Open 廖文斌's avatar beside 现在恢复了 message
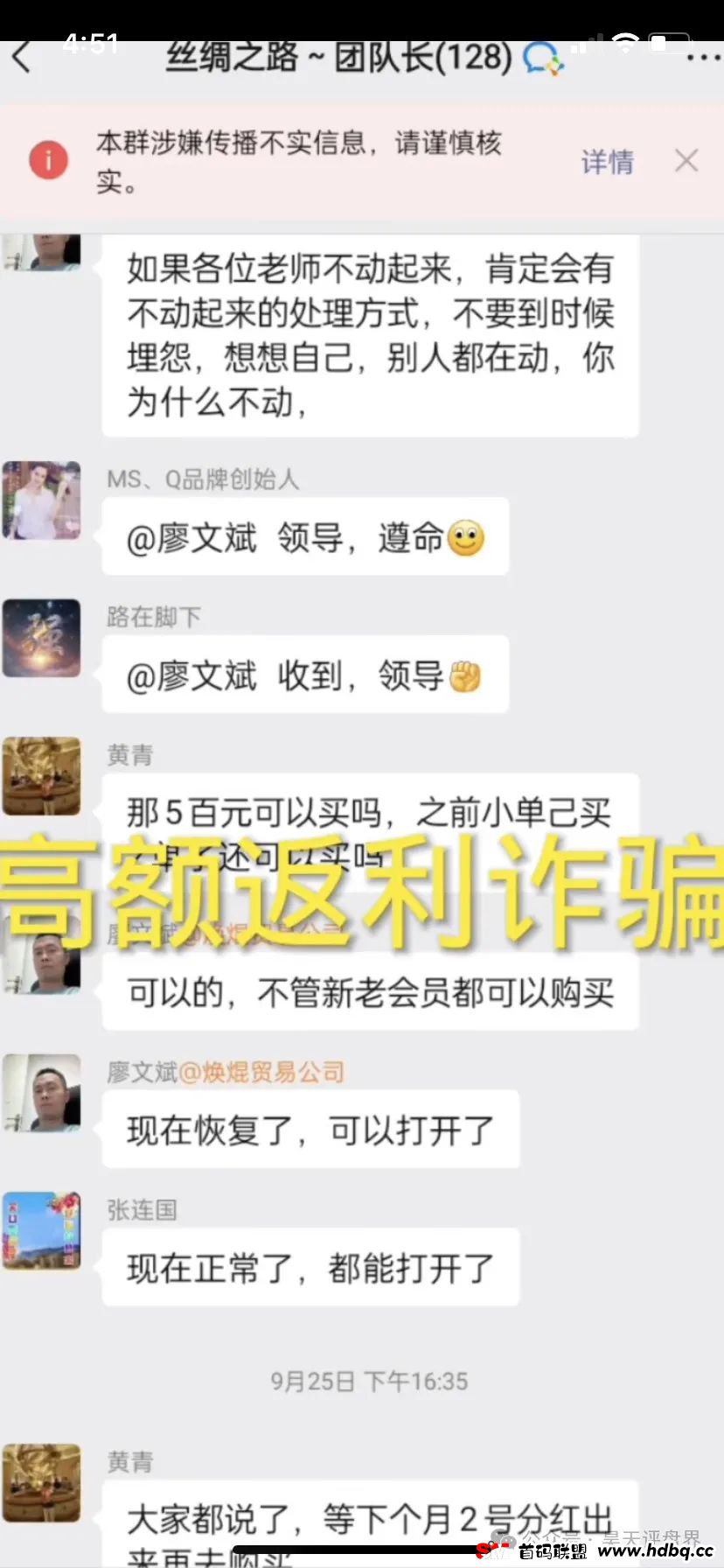Image resolution: width=724 pixels, height=1568 pixels. tap(42, 1093)
